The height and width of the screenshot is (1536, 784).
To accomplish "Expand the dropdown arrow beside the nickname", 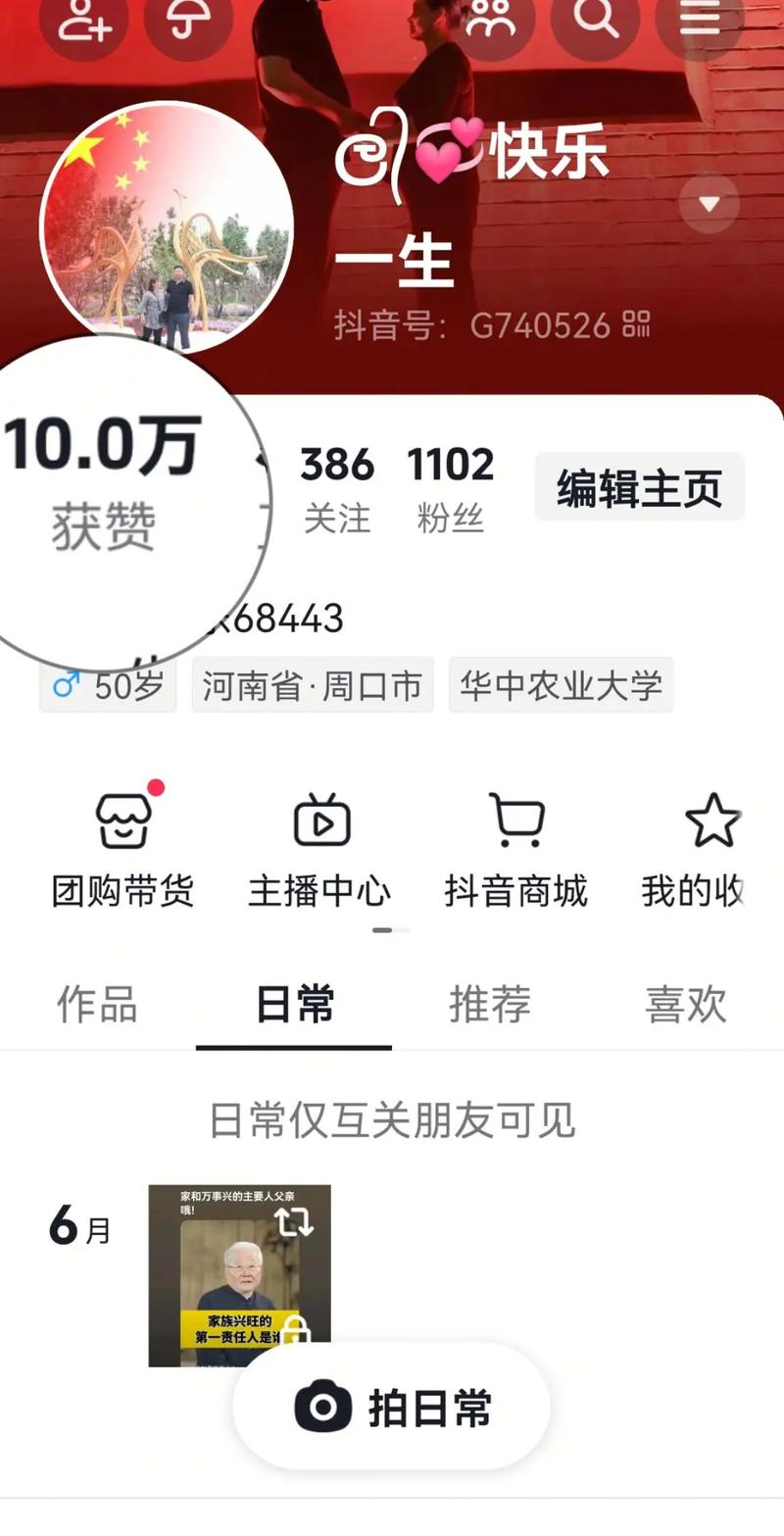I will [709, 203].
